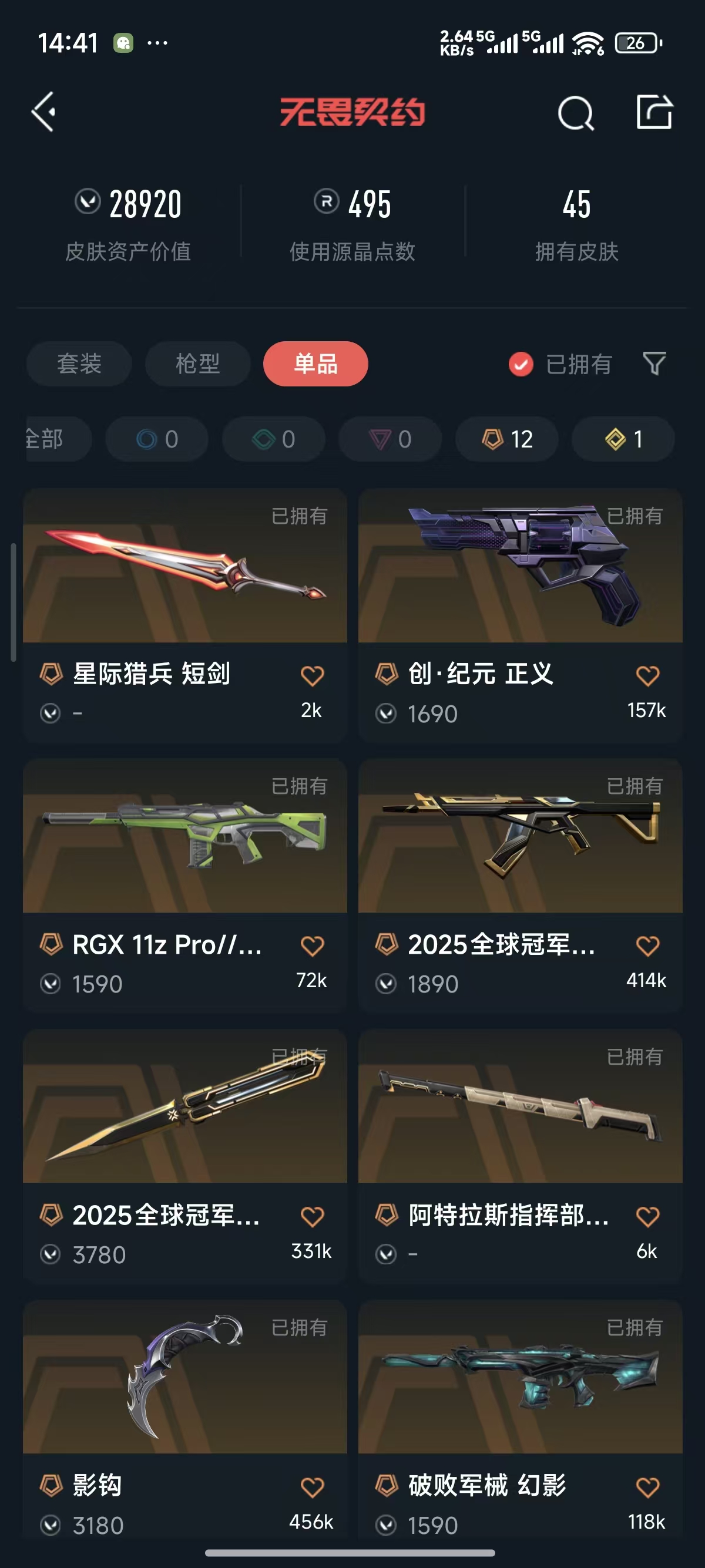Viewport: 705px width, 1568px height.
Task: Switch to the 套装 tab
Action: click(x=79, y=364)
